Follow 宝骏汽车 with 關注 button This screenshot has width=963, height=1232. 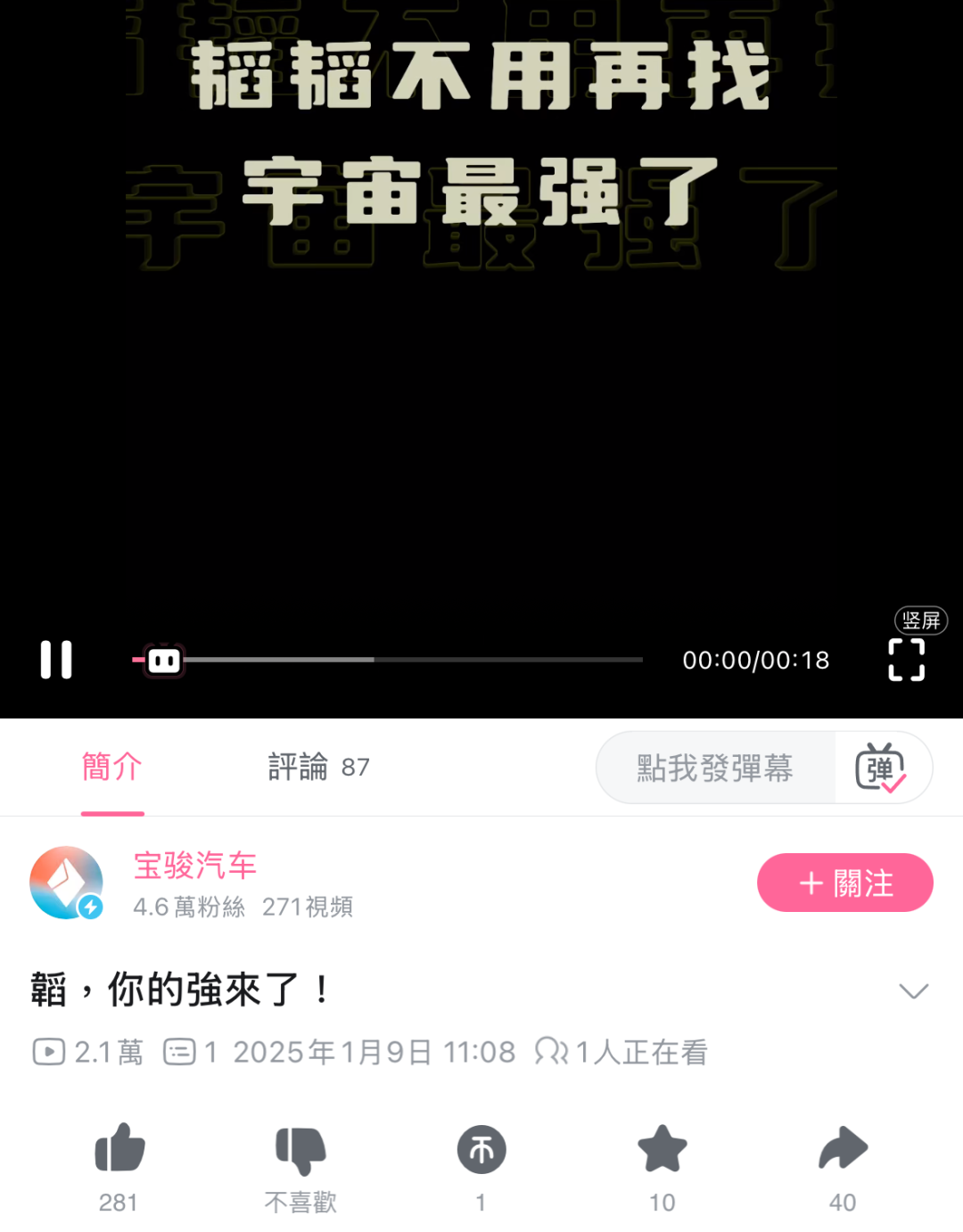click(x=844, y=883)
